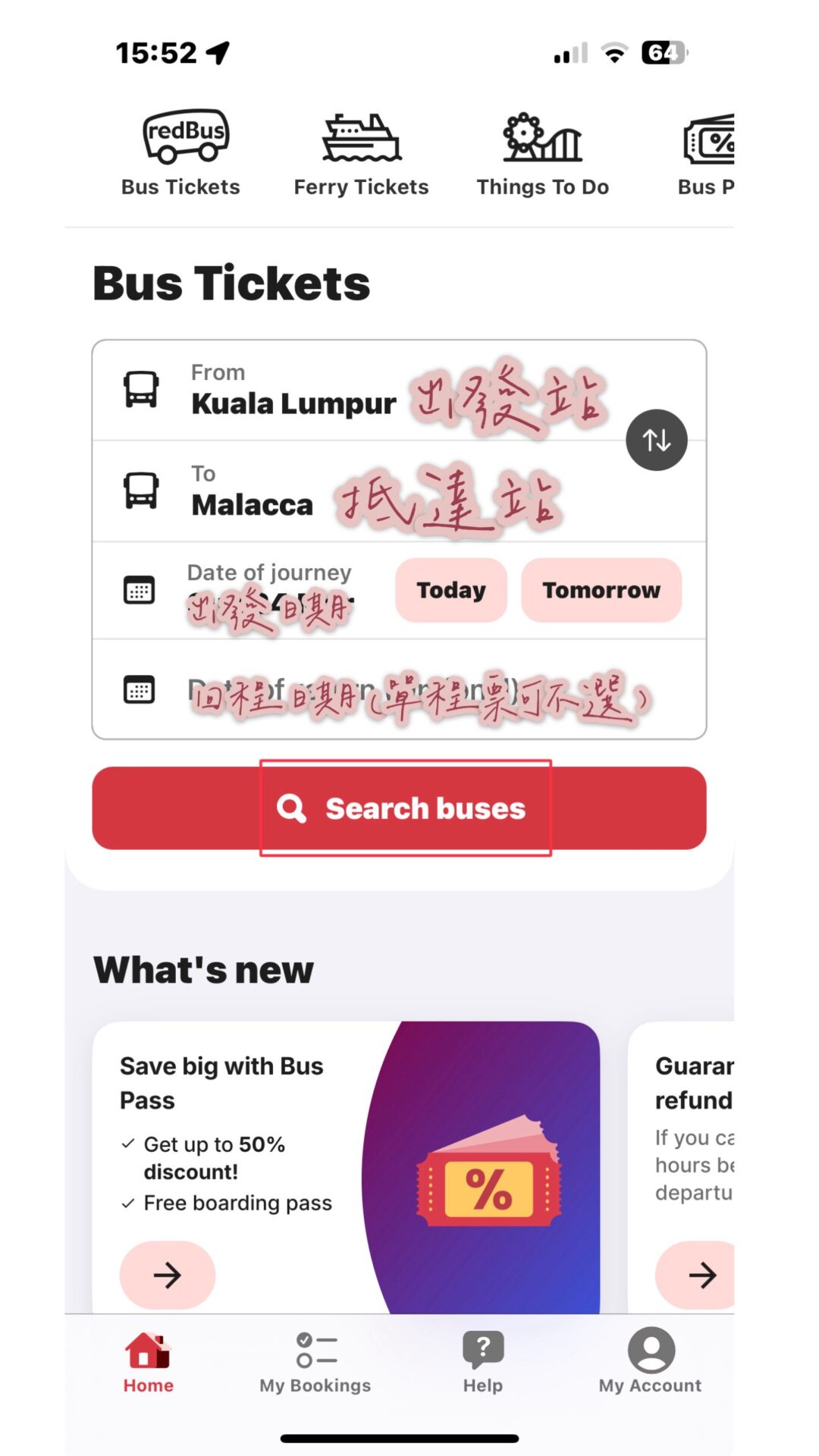Choose Tomorrow as journey date
The width and height of the screenshot is (819, 1456).
click(x=601, y=590)
